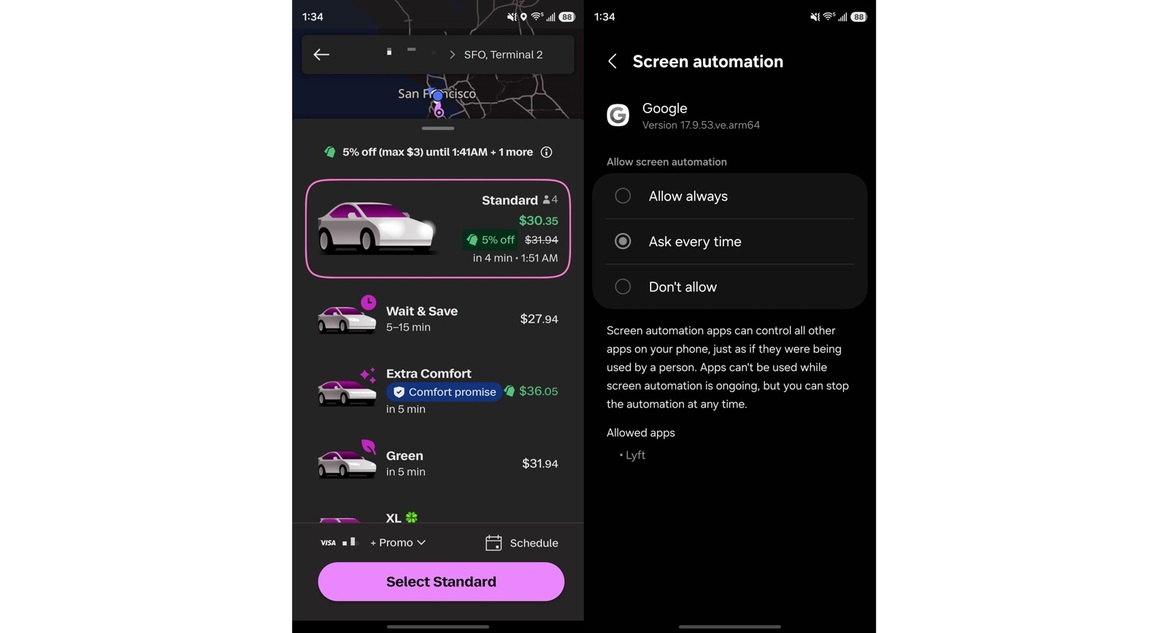Viewport: 1168px width, 633px height.
Task: Go back from the Lyft ride options
Action: coord(321,55)
